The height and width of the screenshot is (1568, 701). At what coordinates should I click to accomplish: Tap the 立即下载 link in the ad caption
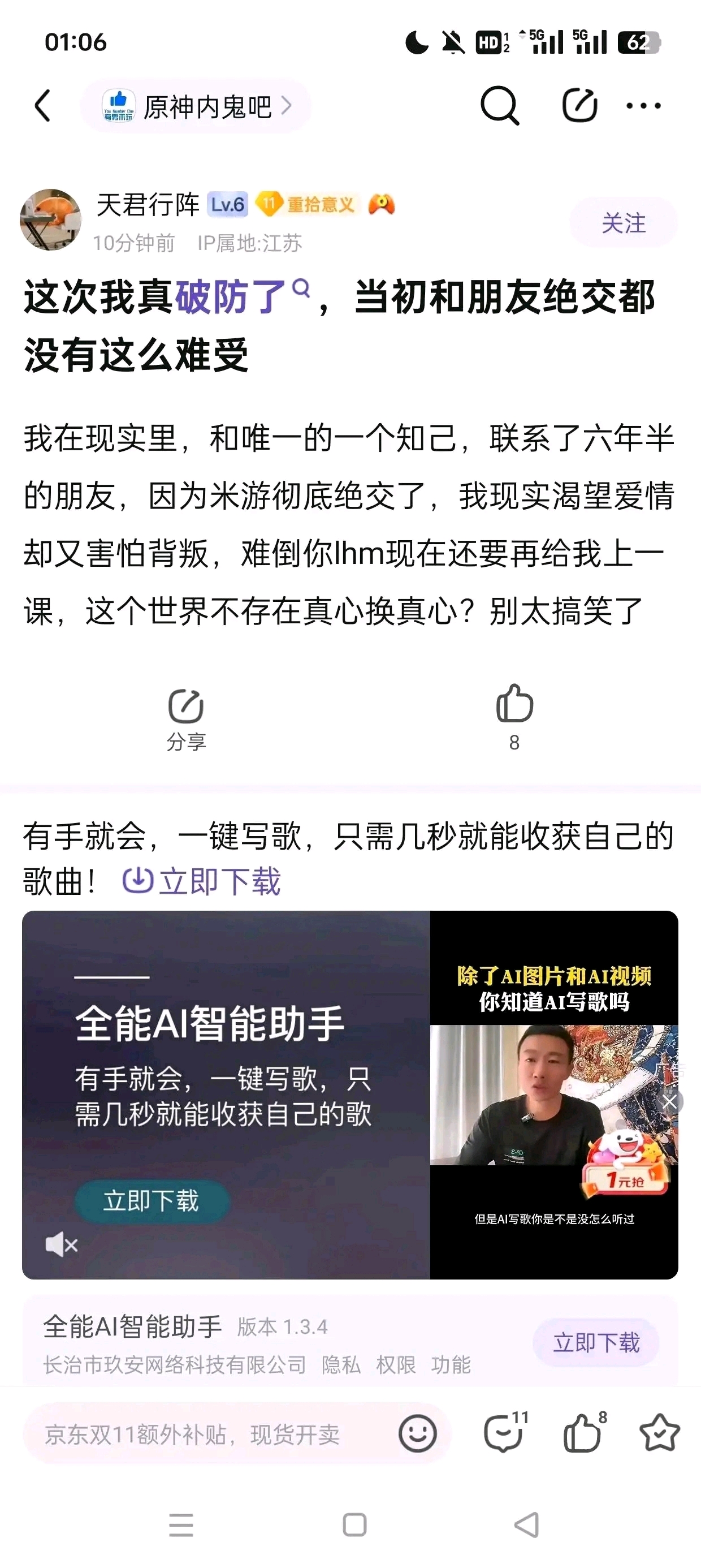[202, 881]
